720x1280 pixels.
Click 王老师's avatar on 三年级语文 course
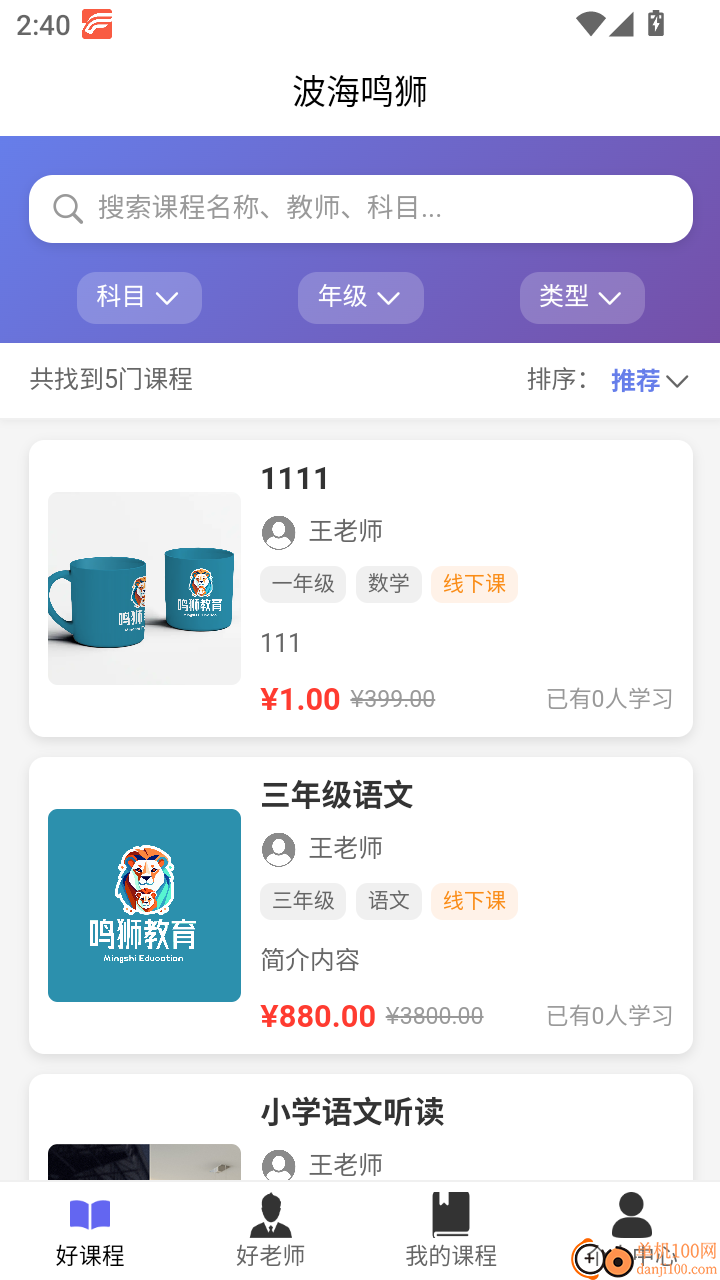(278, 848)
